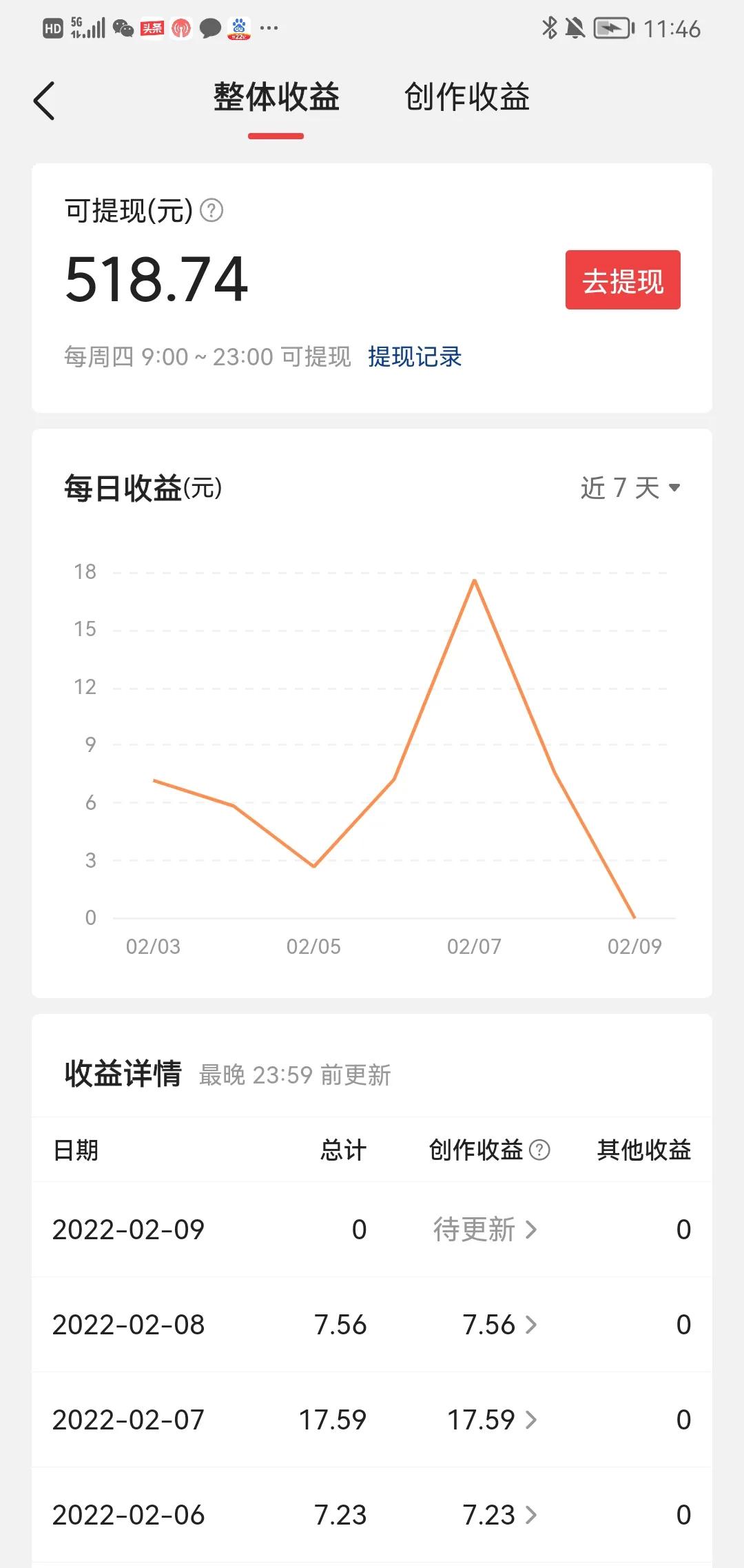This screenshot has height=1568, width=744.
Task: Open the 提现记录 withdrawal records link
Action: tap(415, 356)
